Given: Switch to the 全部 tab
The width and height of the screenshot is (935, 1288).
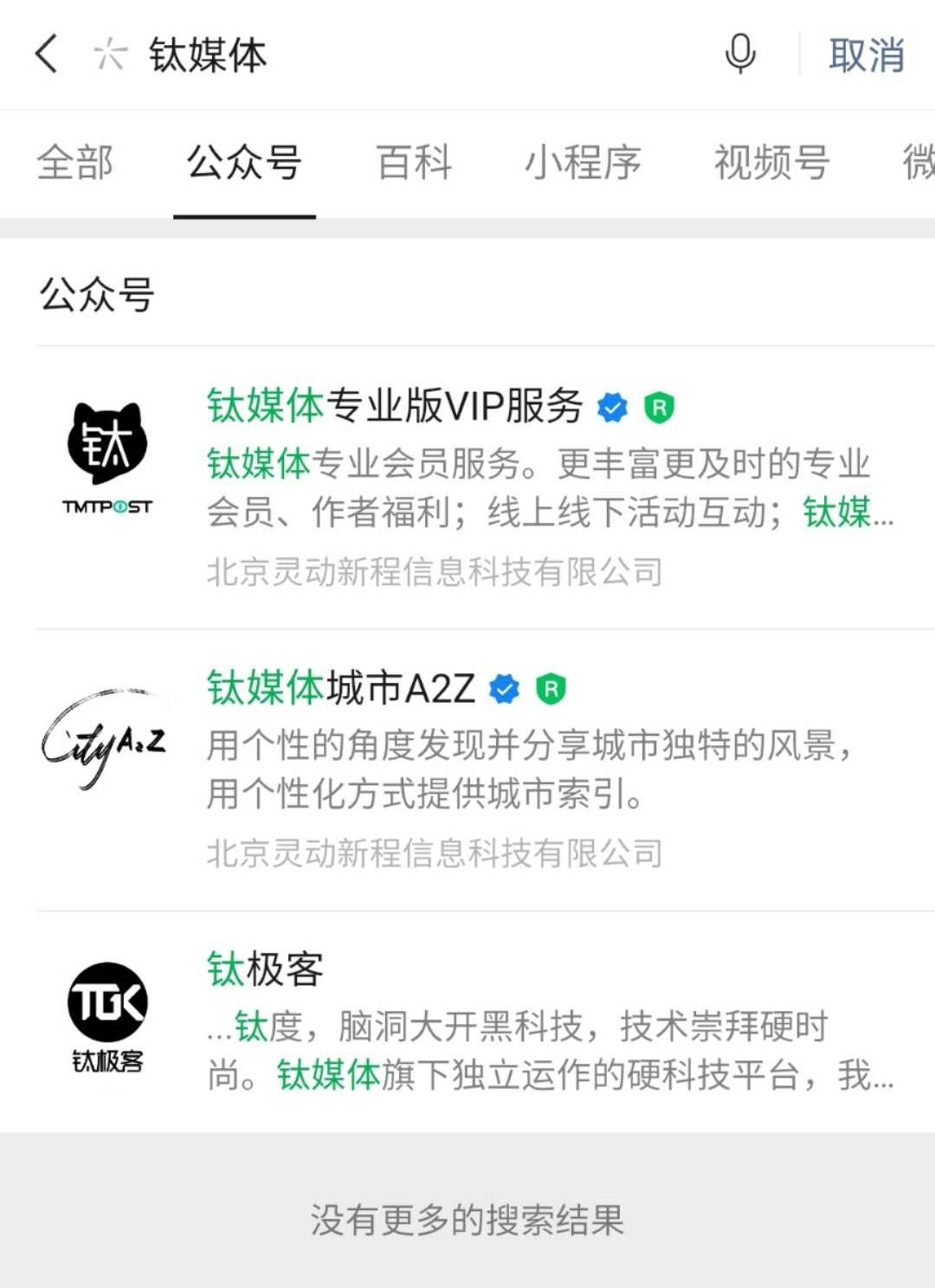Looking at the screenshot, I should coord(77,164).
